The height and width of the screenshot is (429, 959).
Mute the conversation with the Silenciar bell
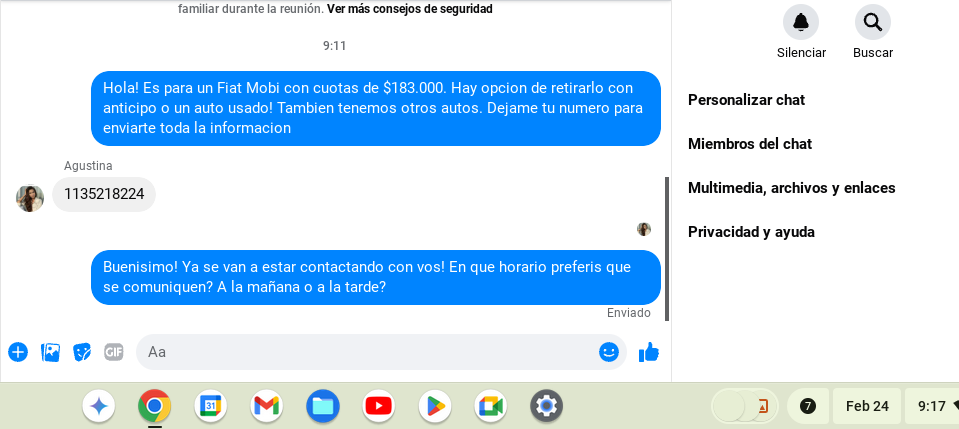point(801,22)
